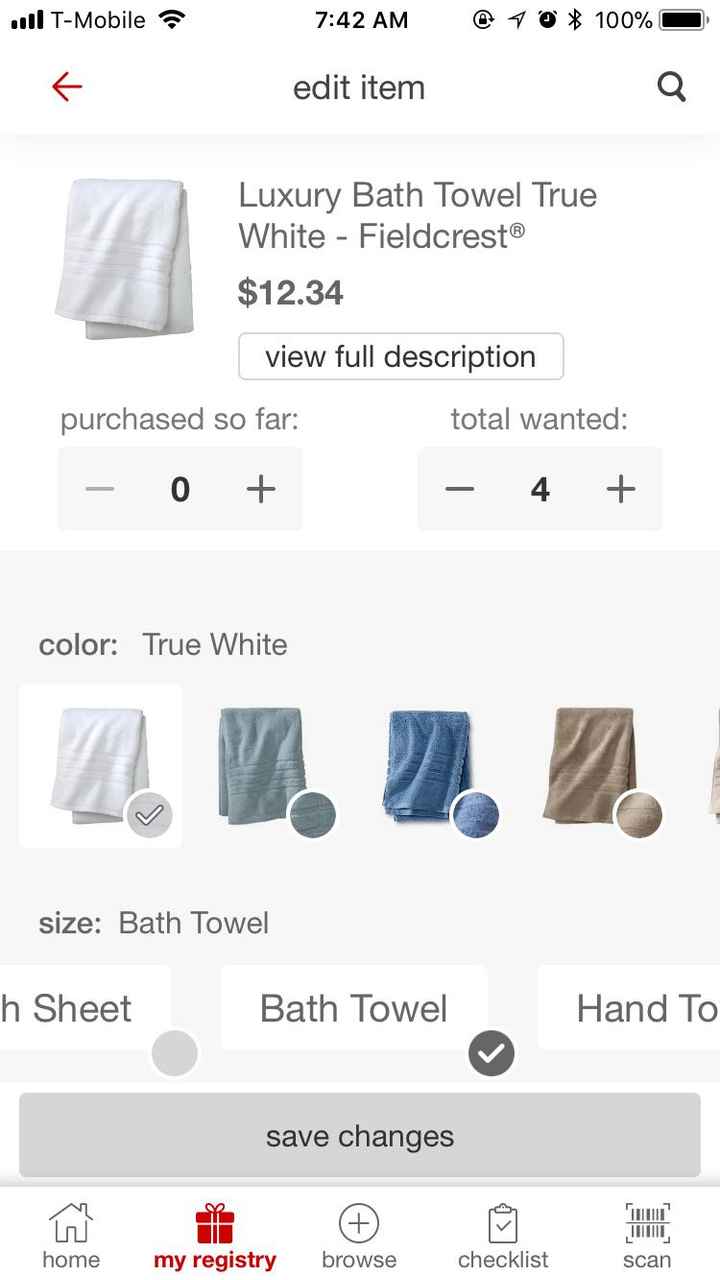Open the search function via magnifier icon
Viewport: 720px width, 1280px height.
(671, 87)
